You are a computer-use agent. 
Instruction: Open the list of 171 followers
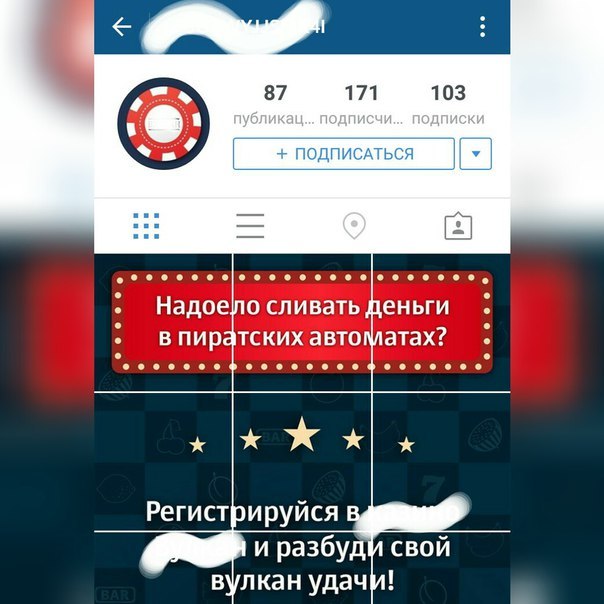click(361, 104)
